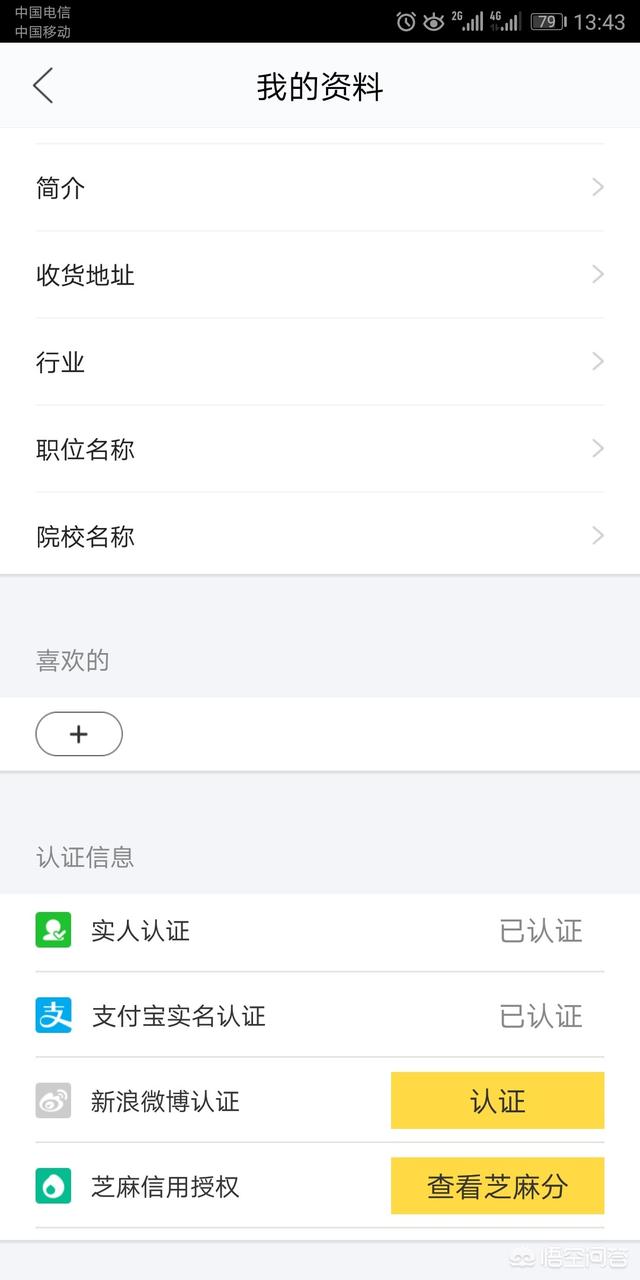Viewport: 640px width, 1280px height.
Task: Select the 行业 row
Action: click(x=320, y=362)
